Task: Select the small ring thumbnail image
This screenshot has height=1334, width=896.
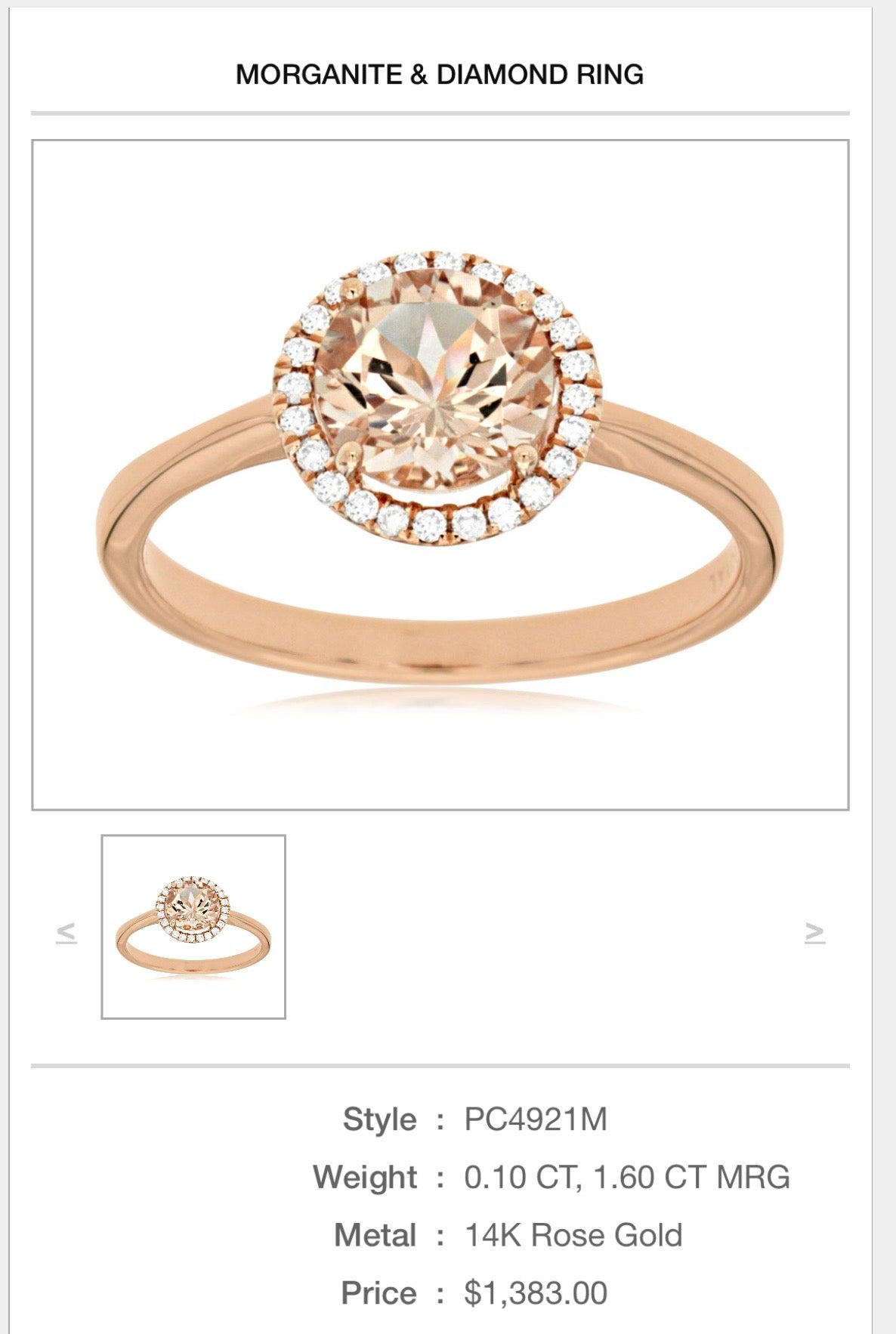Action: (193, 927)
